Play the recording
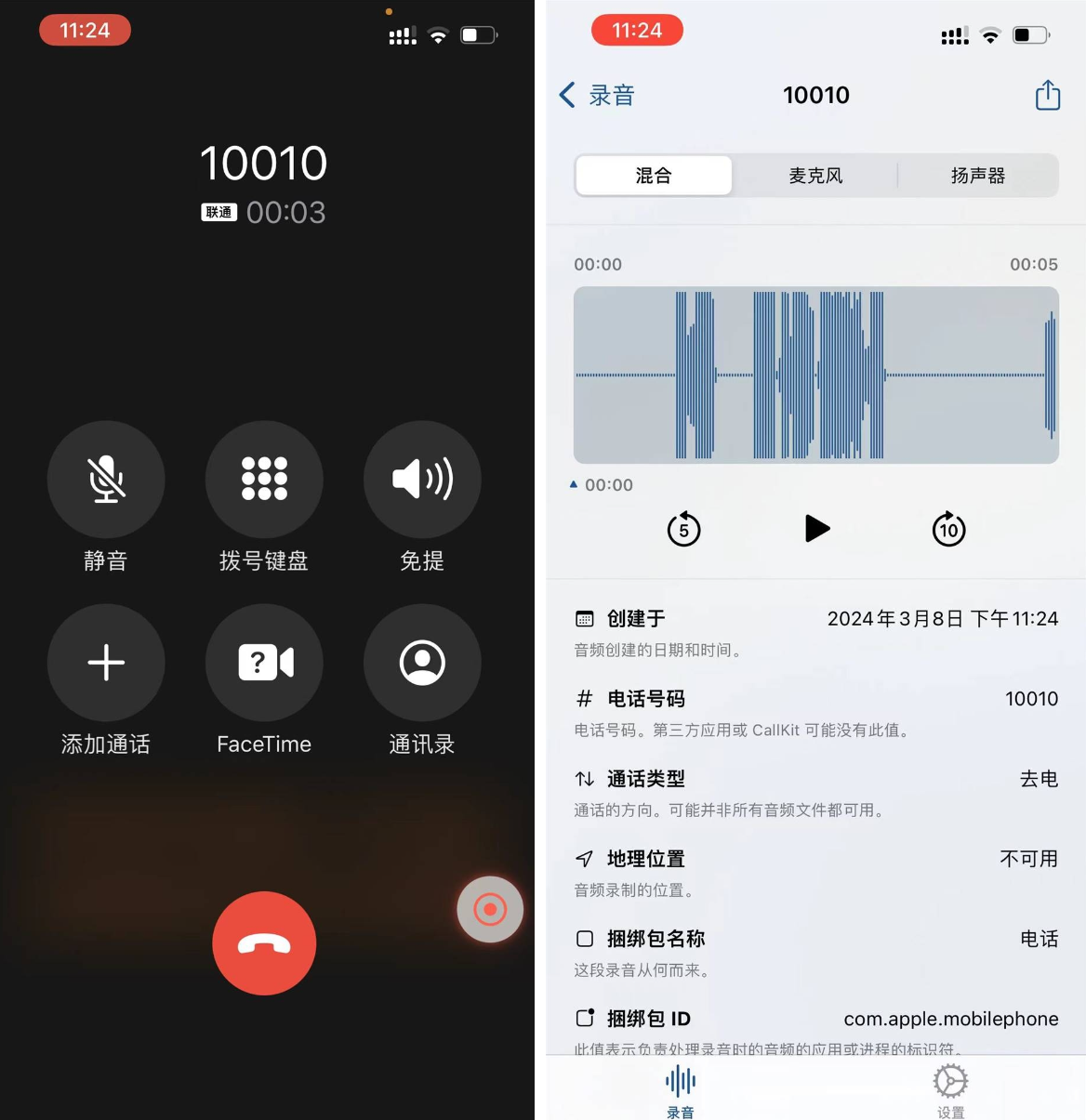The width and height of the screenshot is (1086, 1120). (816, 529)
